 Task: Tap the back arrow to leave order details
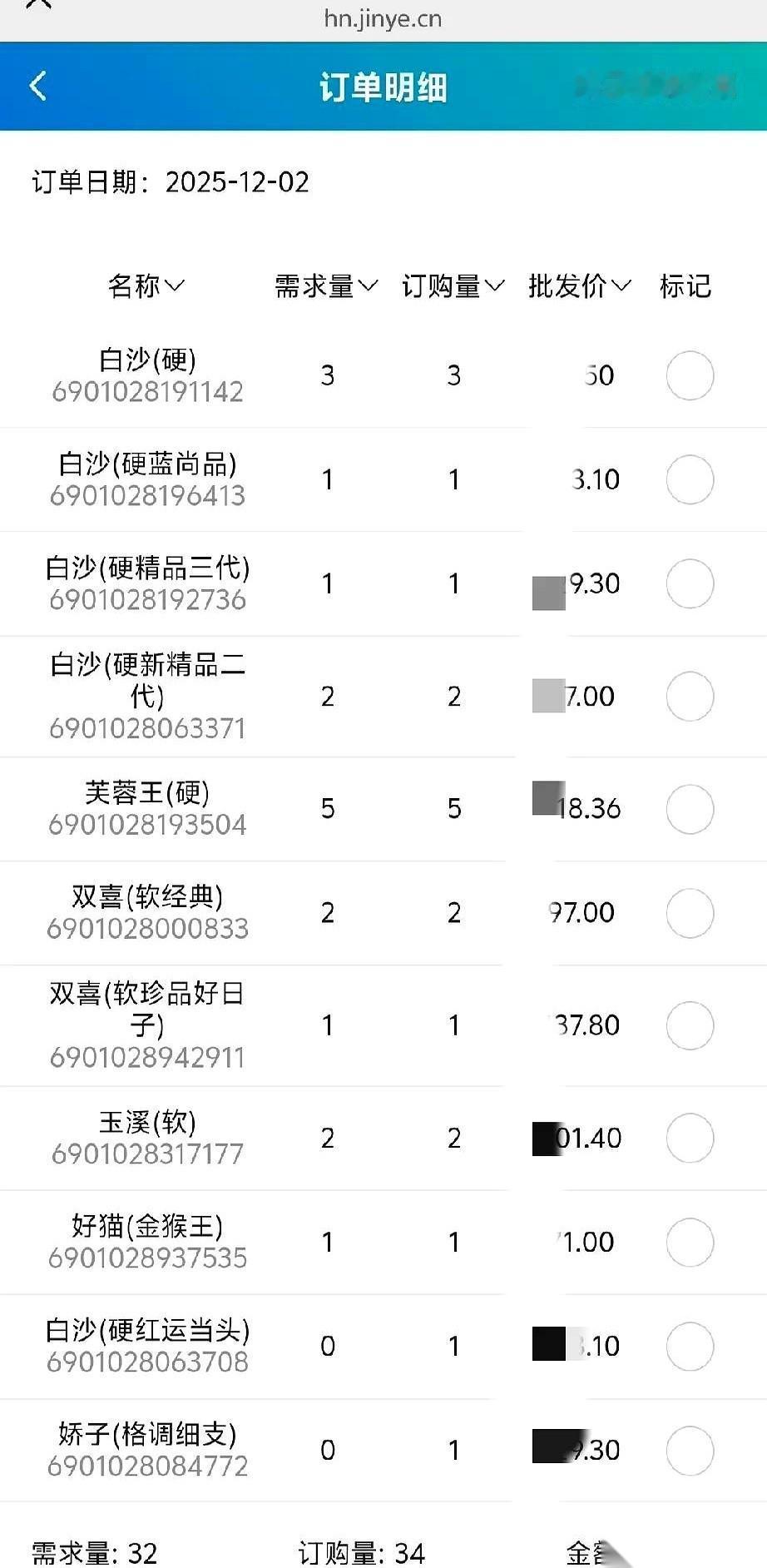tap(37, 86)
